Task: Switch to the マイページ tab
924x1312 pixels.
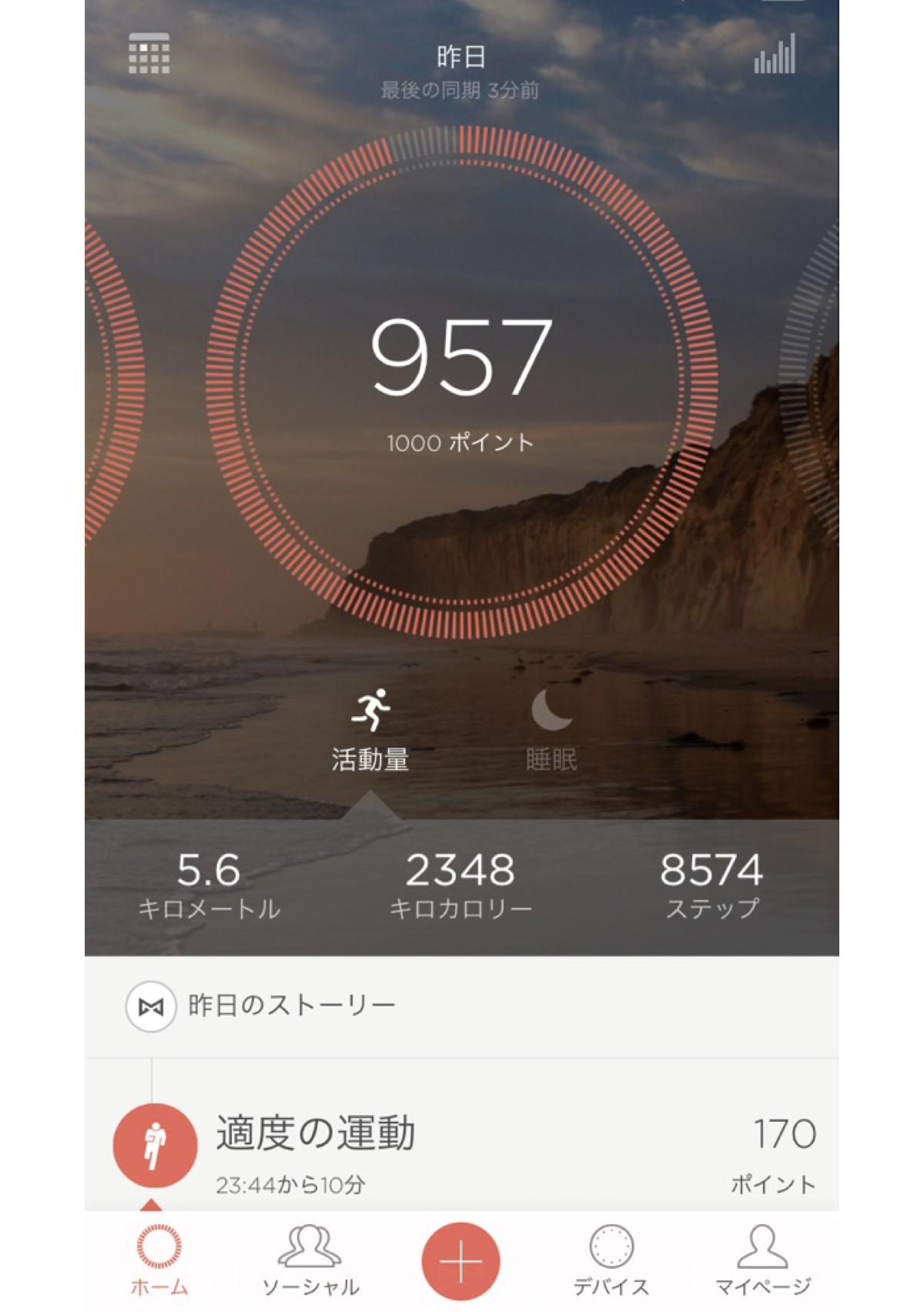Action: (x=762, y=1260)
